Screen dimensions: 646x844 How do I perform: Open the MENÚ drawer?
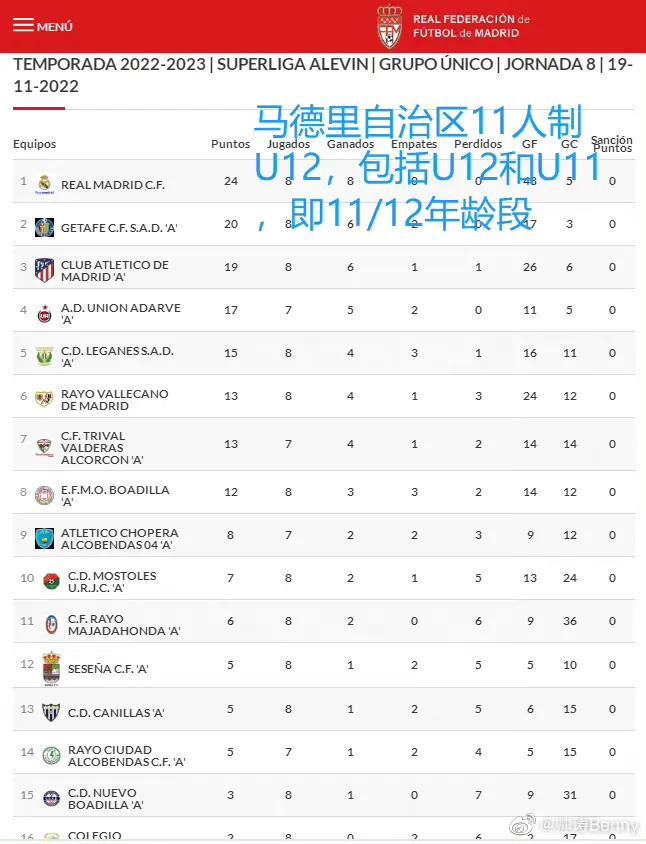(42, 26)
